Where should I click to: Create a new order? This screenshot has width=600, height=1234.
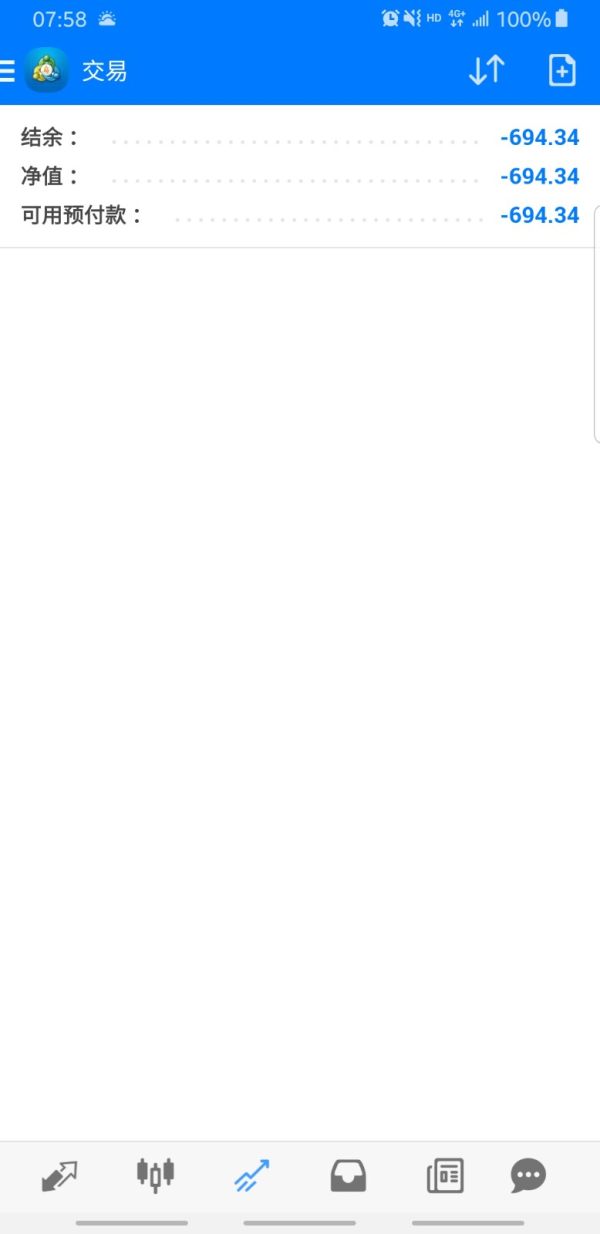coord(562,70)
